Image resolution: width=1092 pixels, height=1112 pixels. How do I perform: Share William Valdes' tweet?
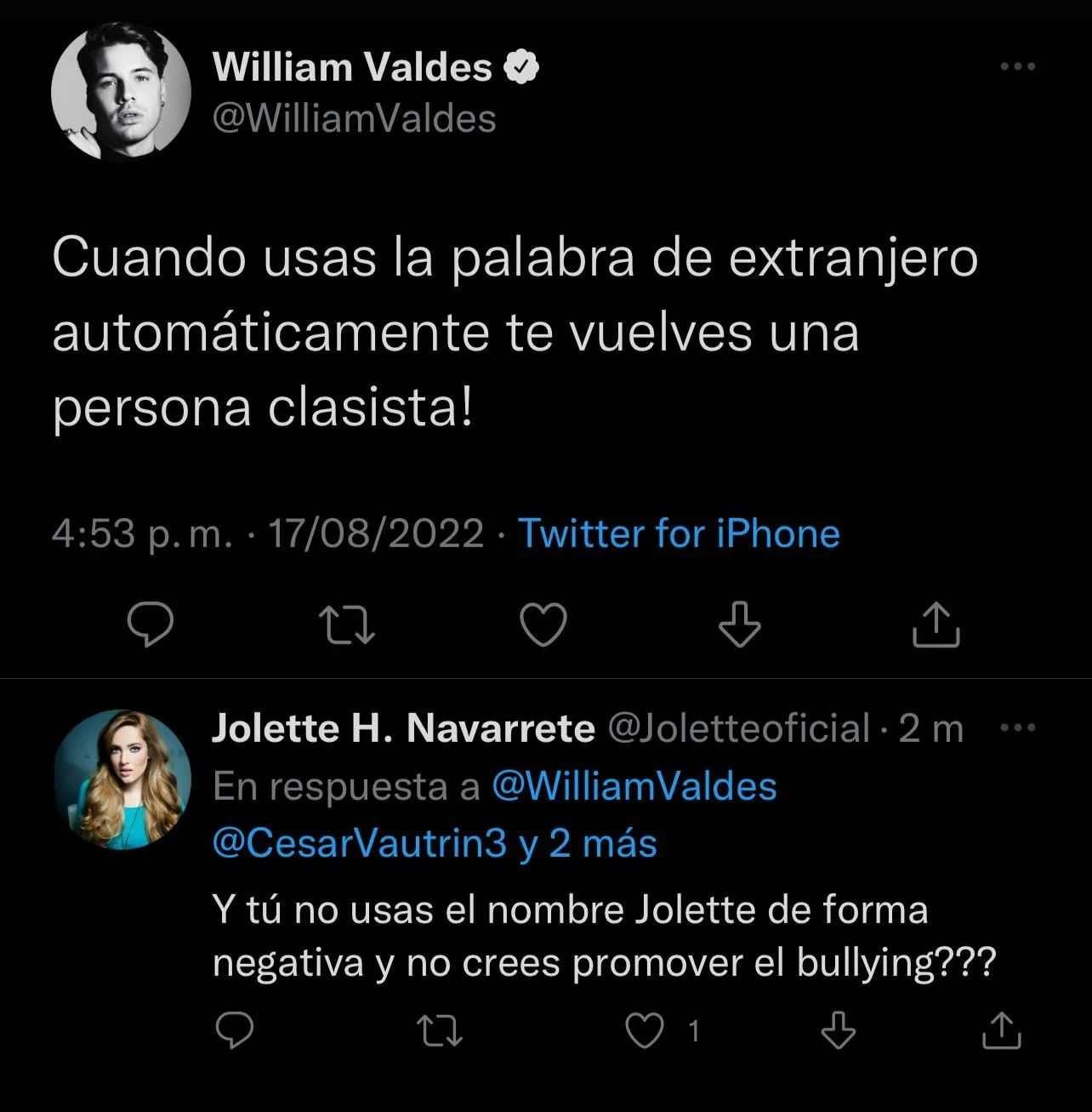click(x=936, y=626)
